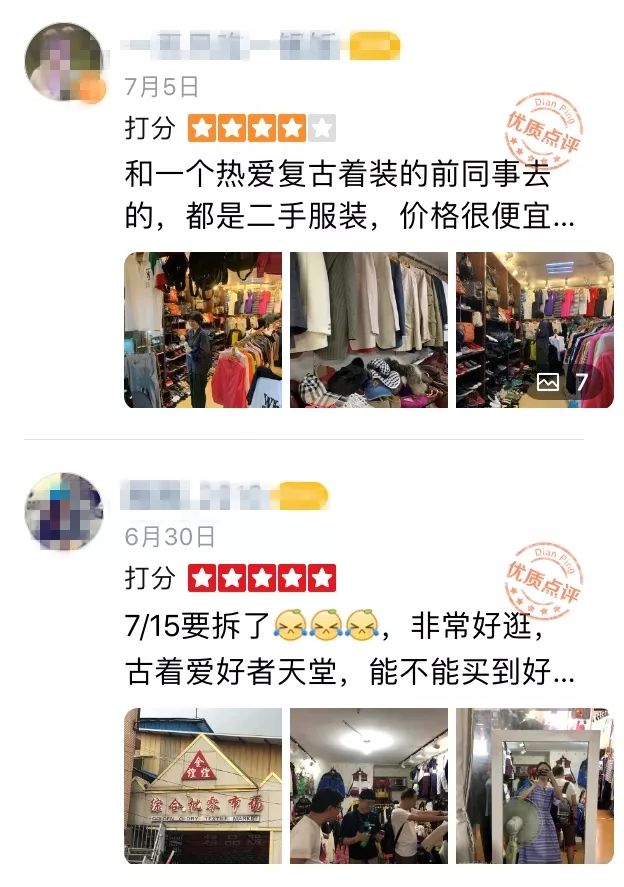Viewport: 624px width, 887px height.
Task: Open the photo tile showing 7 images
Action: tap(535, 330)
